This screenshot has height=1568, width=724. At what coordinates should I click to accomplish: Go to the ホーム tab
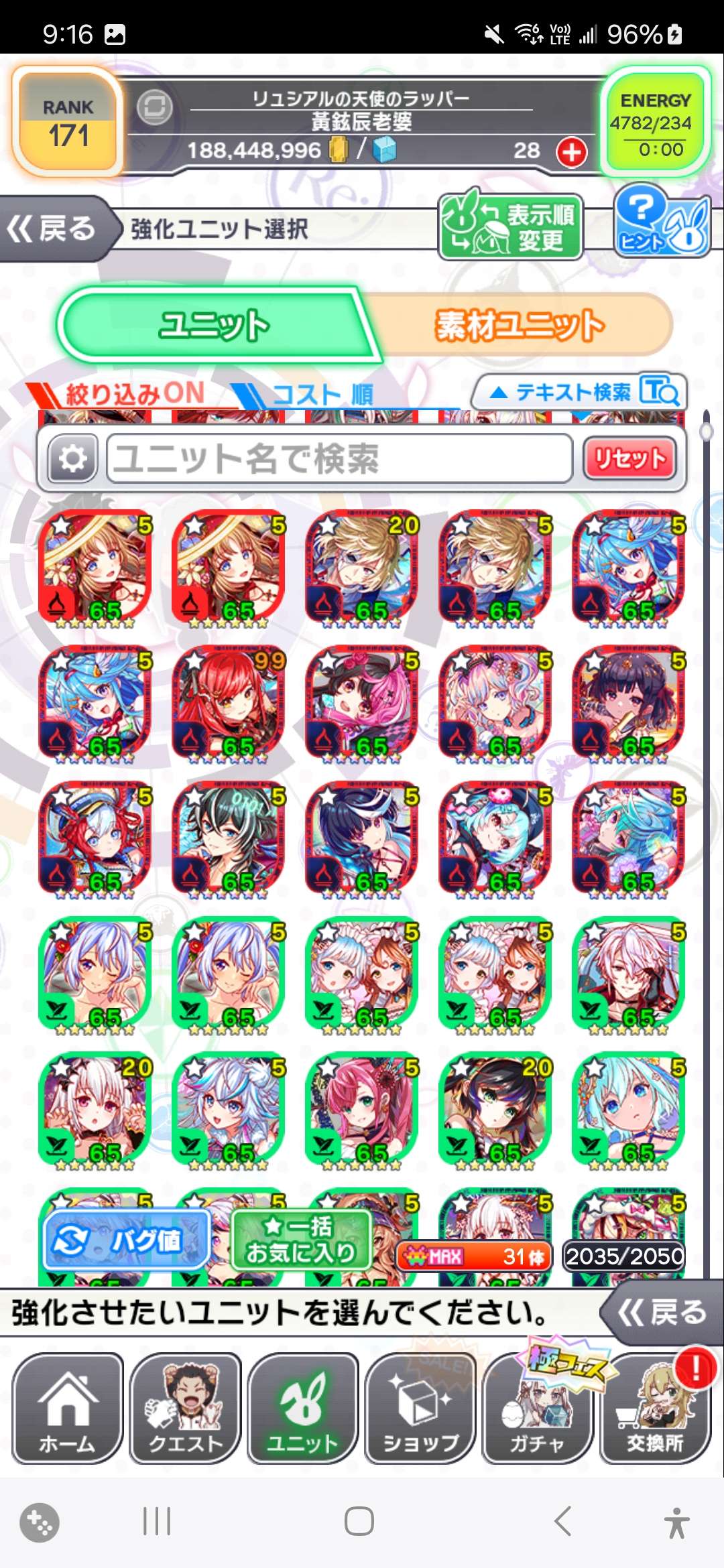pyautogui.click(x=68, y=1408)
